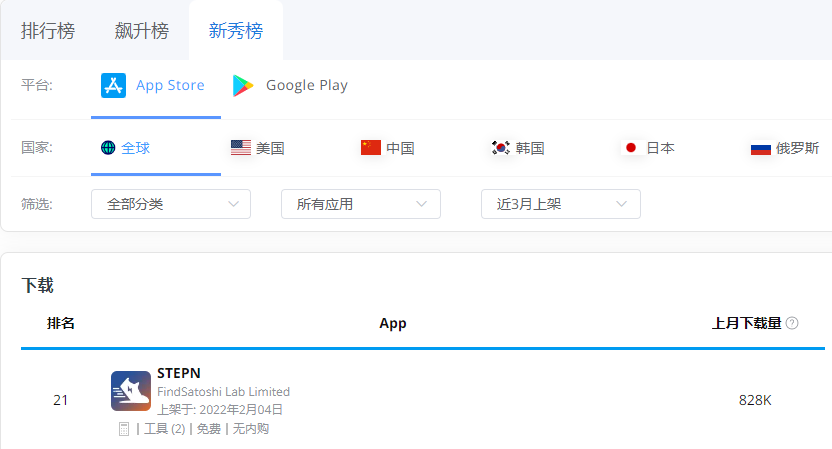This screenshot has width=832, height=449.
Task: Switch platform to Google Play
Action: (x=291, y=86)
